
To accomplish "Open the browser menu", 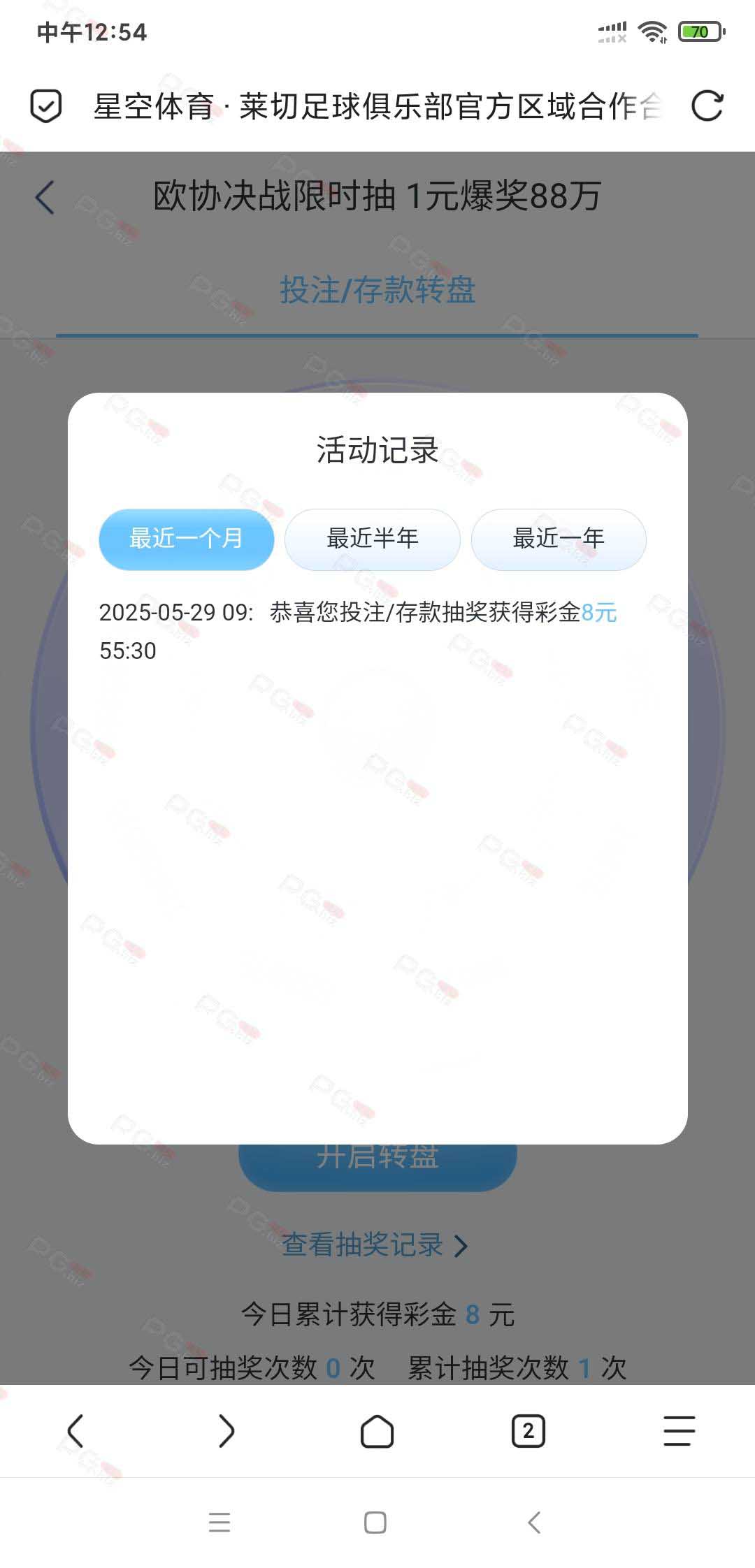I will (679, 1431).
